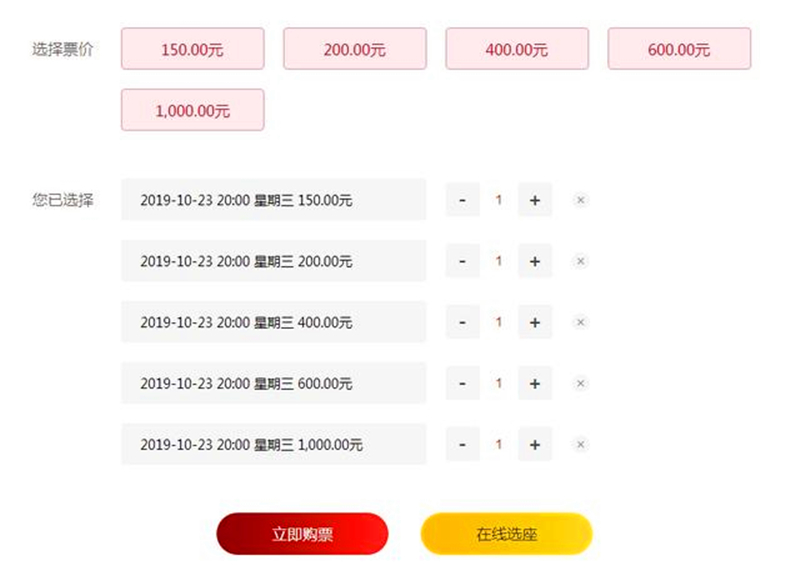Select the 150.00元 ticket price
Image resolution: width=800 pixels, height=575 pixels.
(x=192, y=49)
